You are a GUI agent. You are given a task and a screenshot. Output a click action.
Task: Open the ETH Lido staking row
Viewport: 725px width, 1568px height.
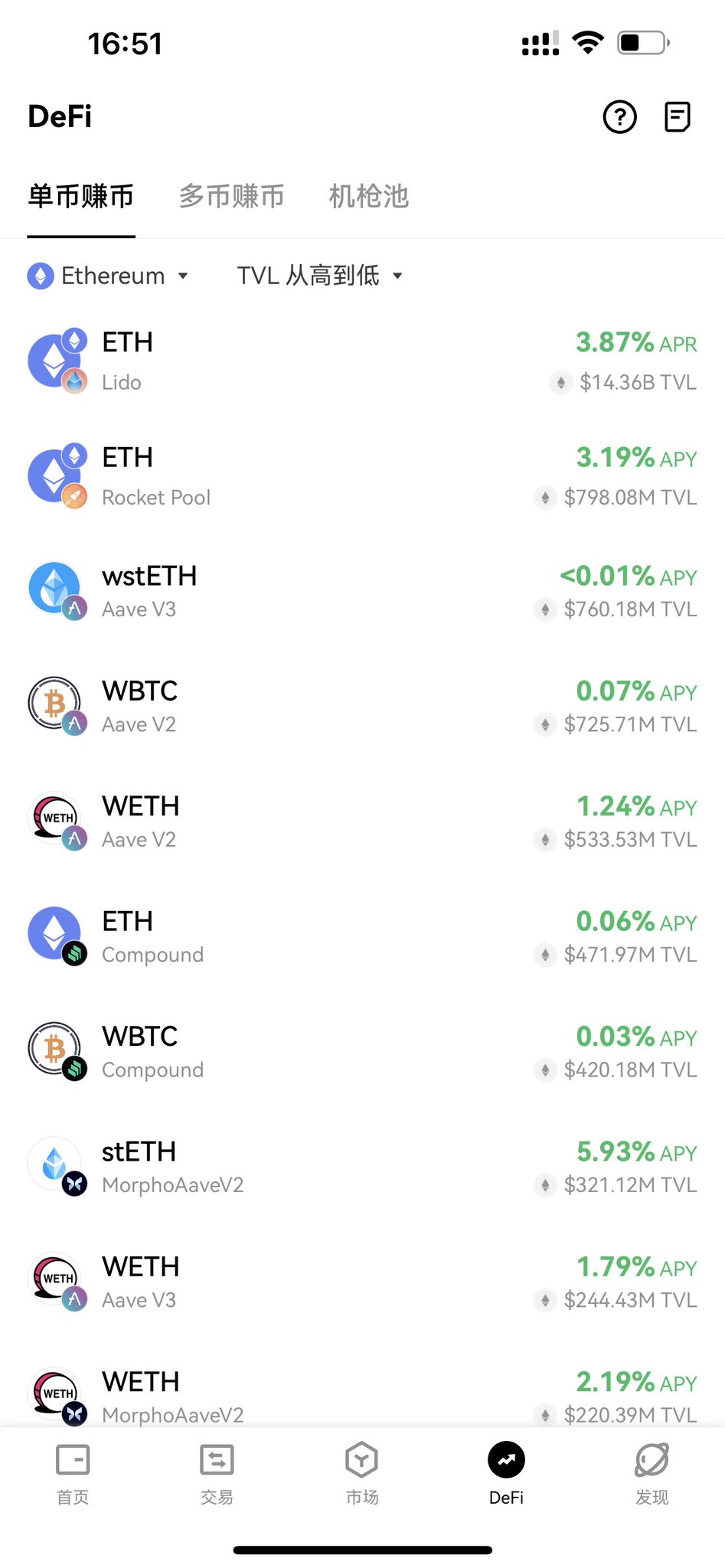pos(362,361)
